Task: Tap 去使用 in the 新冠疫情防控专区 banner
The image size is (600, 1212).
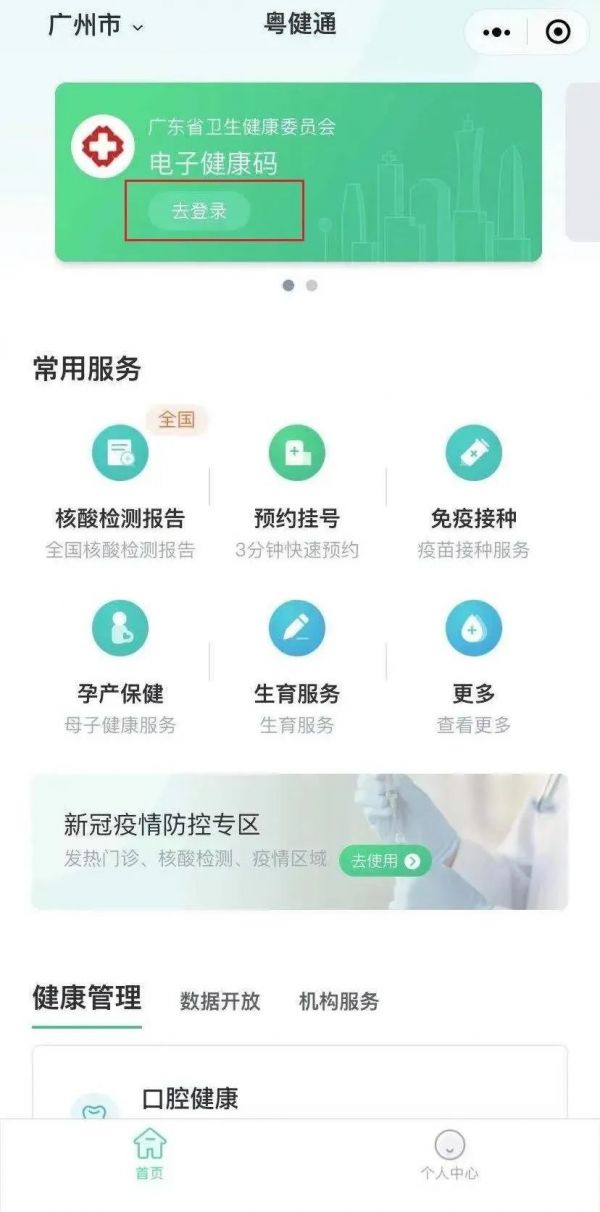Action: pyautogui.click(x=385, y=860)
